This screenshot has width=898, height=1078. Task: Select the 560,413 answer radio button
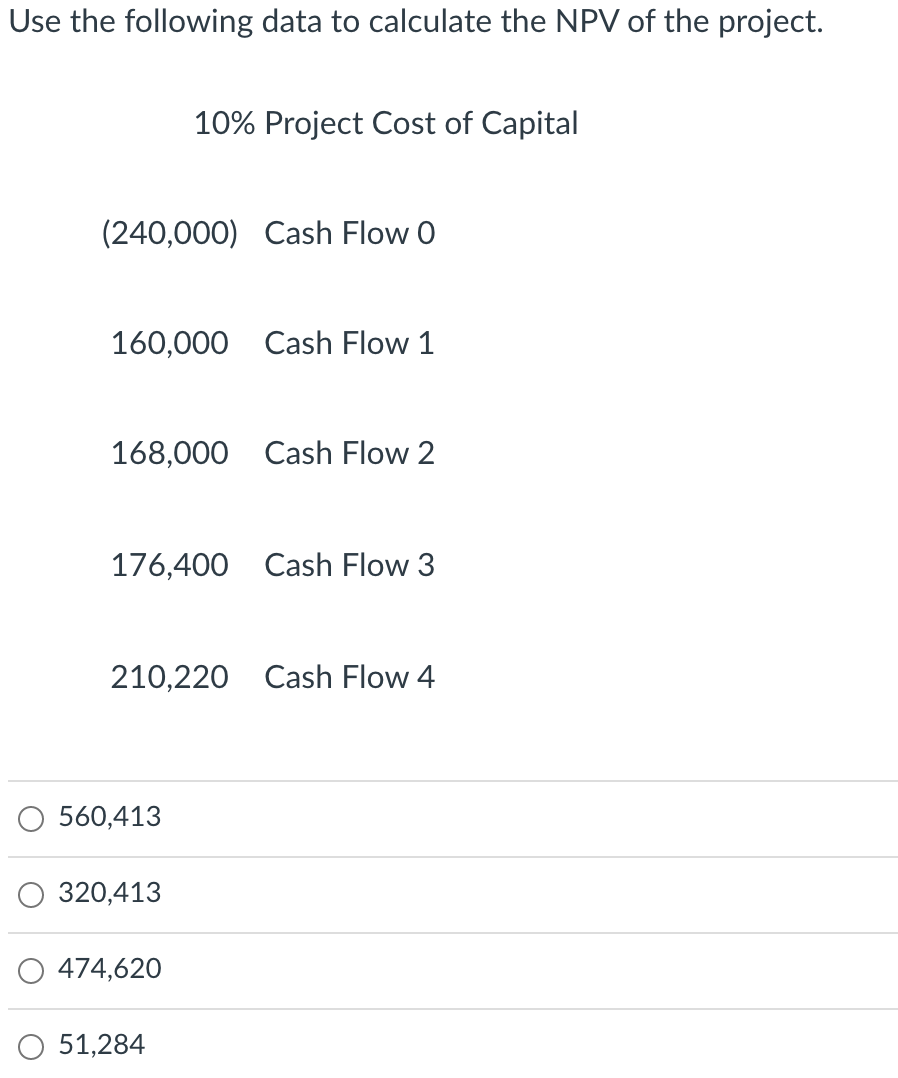[30, 818]
